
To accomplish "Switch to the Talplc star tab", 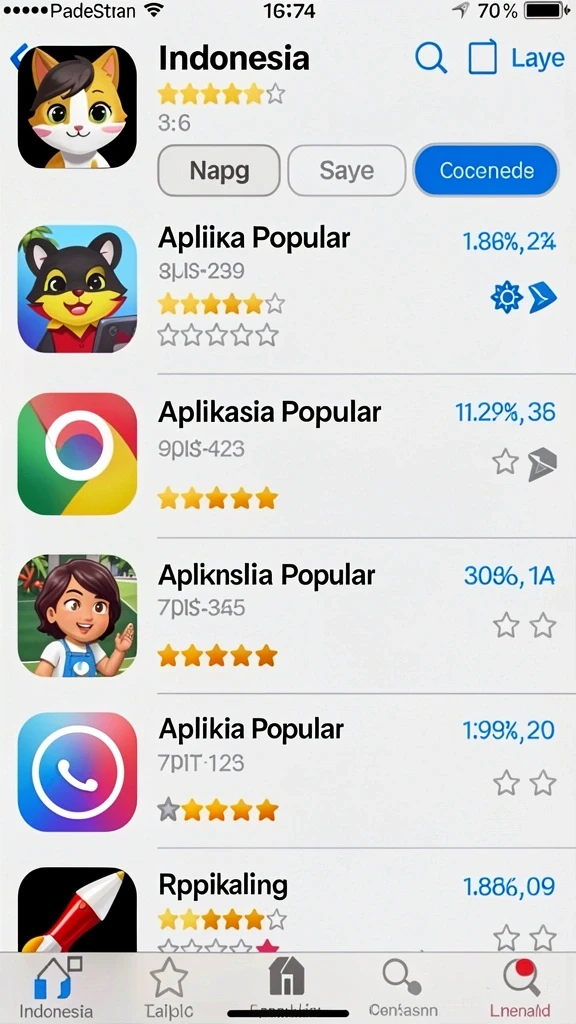I will point(169,987).
